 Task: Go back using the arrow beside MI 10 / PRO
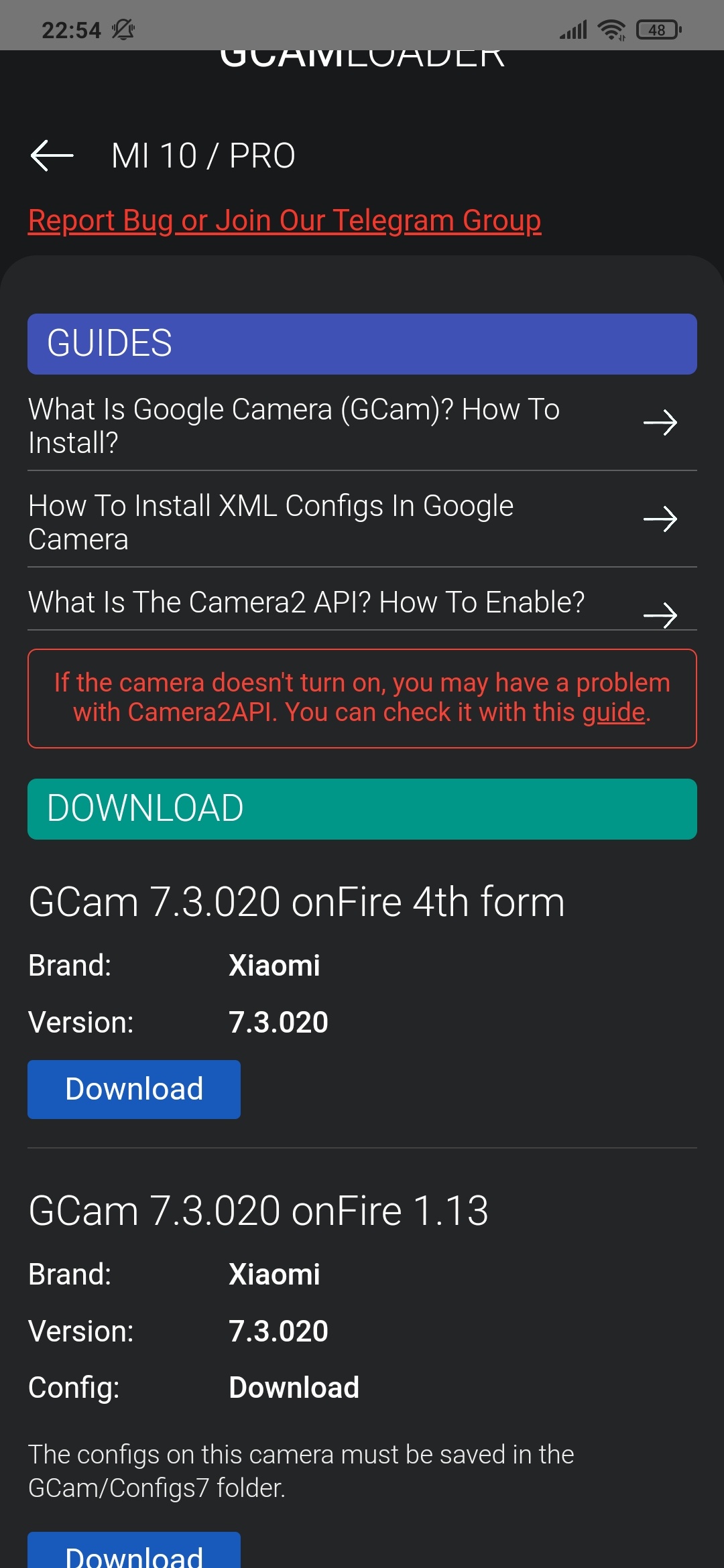pos(52,155)
